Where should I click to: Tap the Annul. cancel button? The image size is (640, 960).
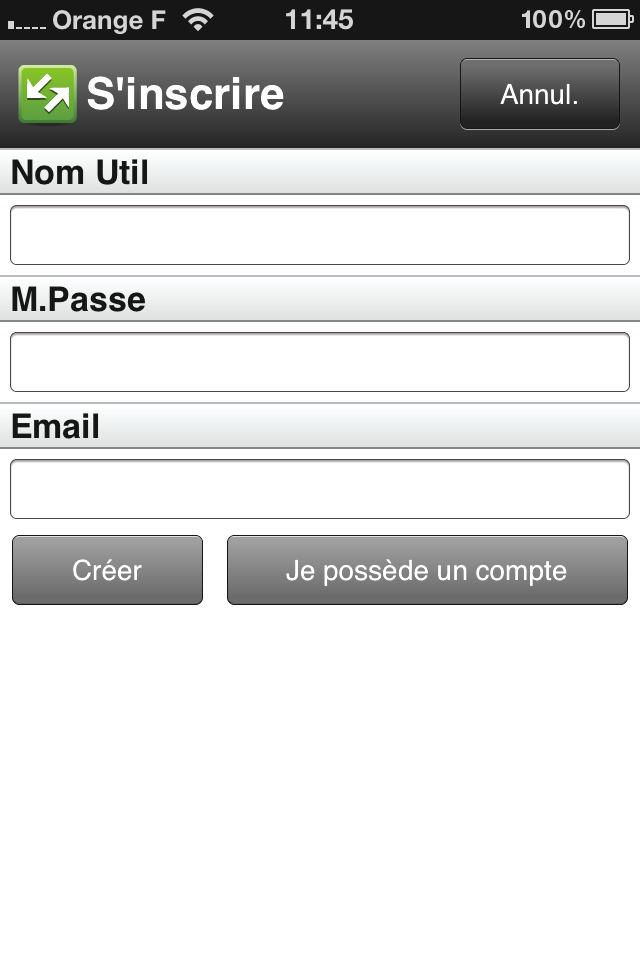coord(540,94)
